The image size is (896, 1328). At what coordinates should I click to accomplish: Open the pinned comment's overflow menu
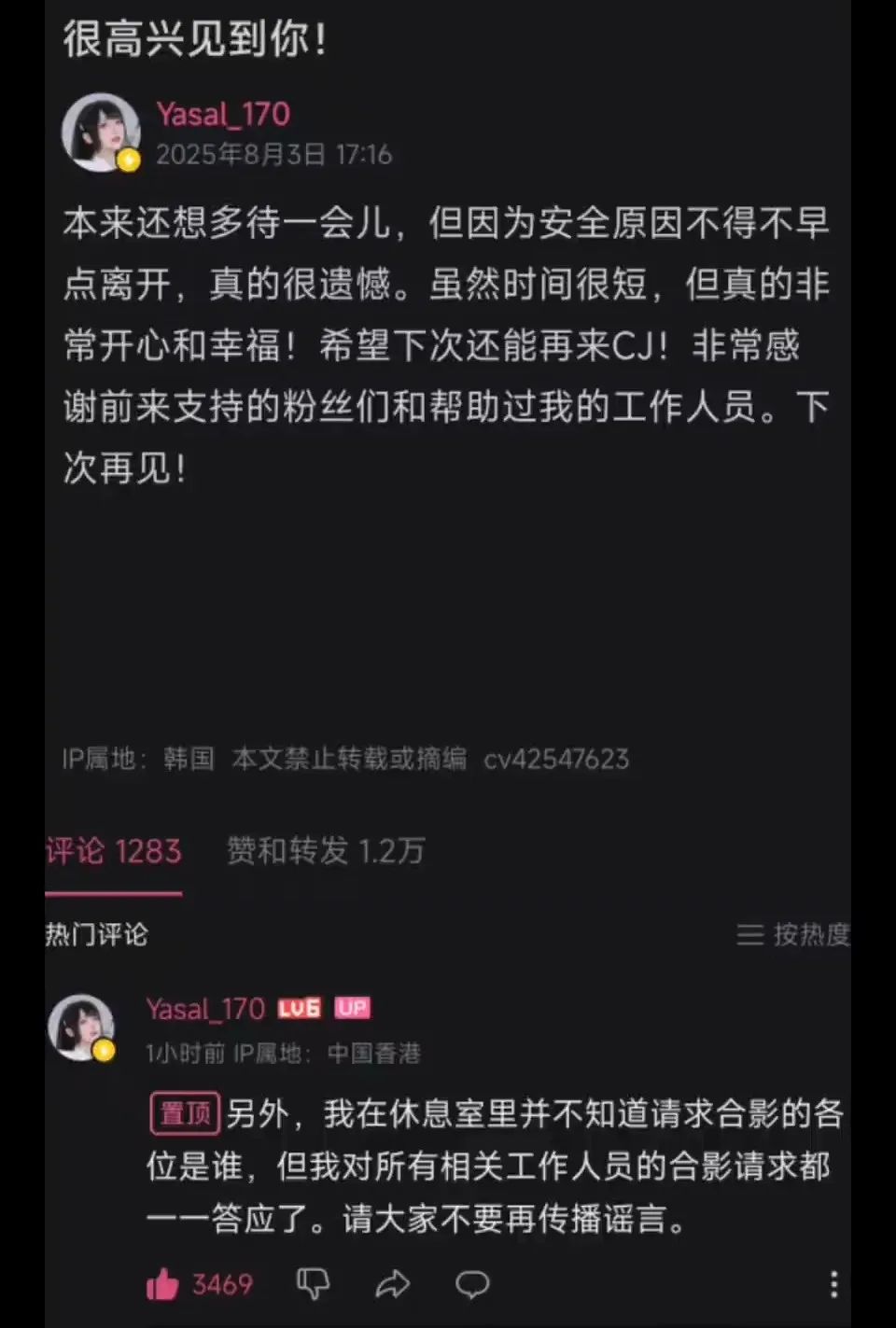833,1285
